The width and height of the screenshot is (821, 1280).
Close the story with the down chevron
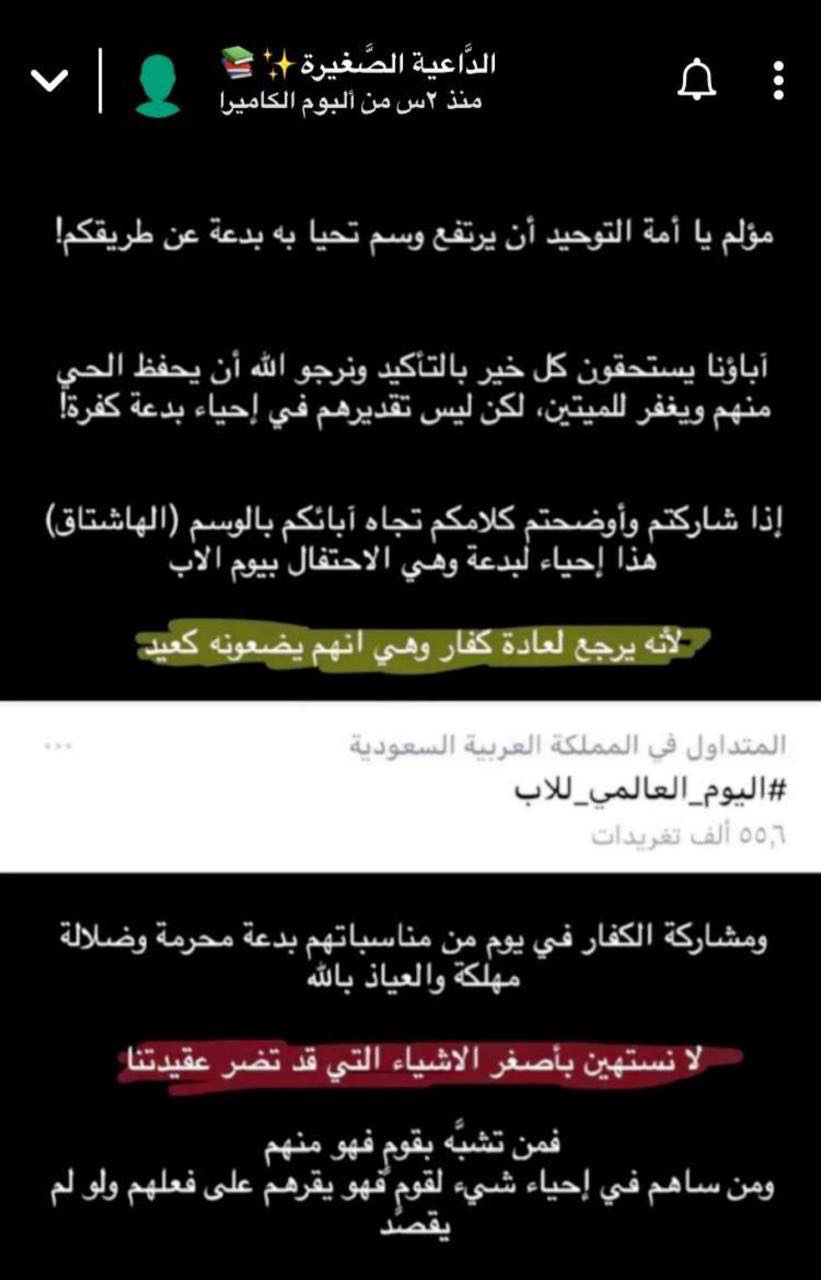pos(46,82)
